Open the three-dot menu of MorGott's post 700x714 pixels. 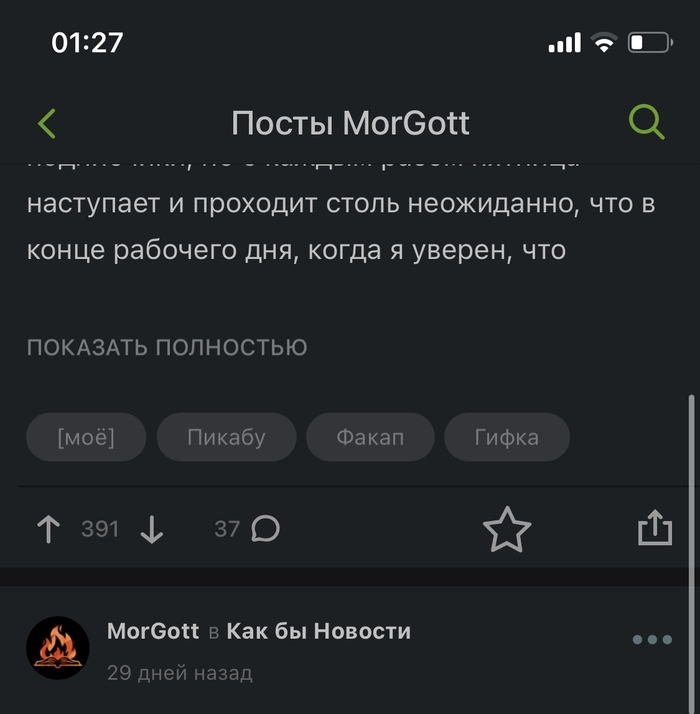[652, 640]
